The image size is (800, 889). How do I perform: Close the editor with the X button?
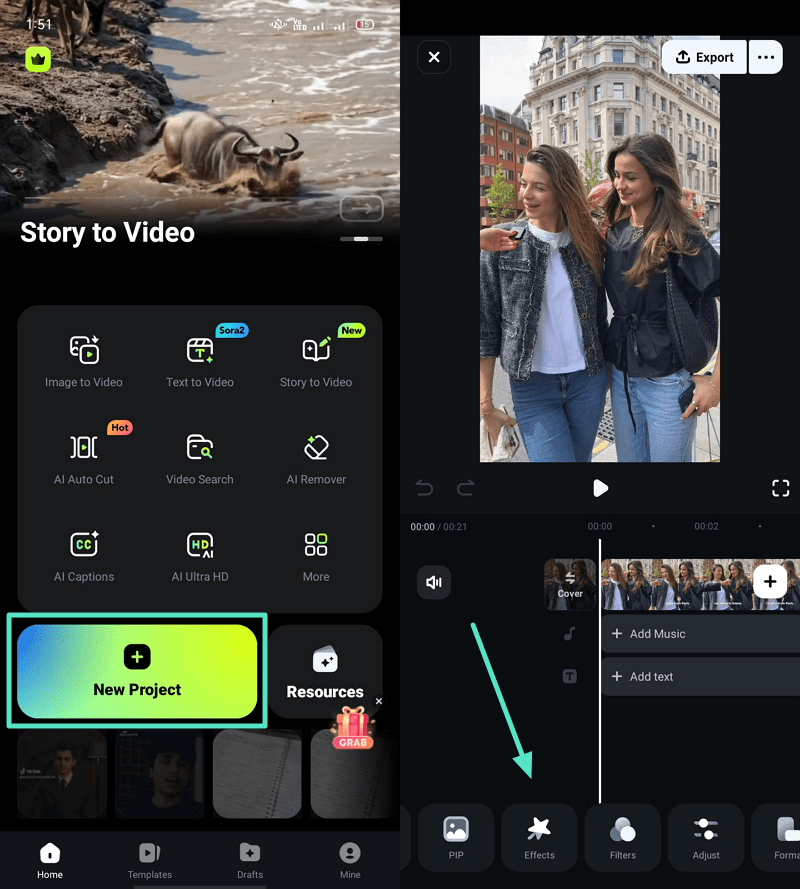pyautogui.click(x=434, y=57)
